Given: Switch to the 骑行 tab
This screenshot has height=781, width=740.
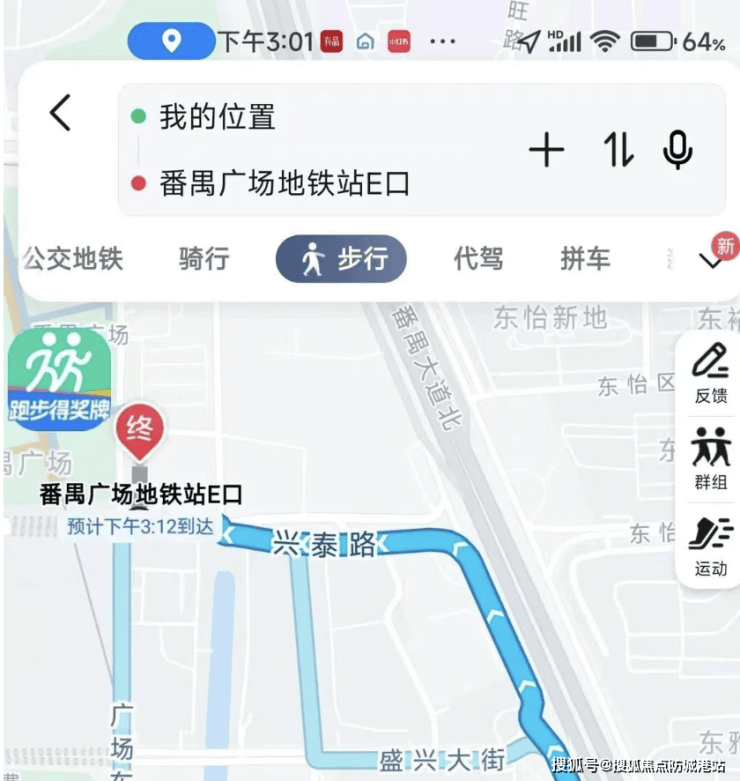Looking at the screenshot, I should pos(204,259).
